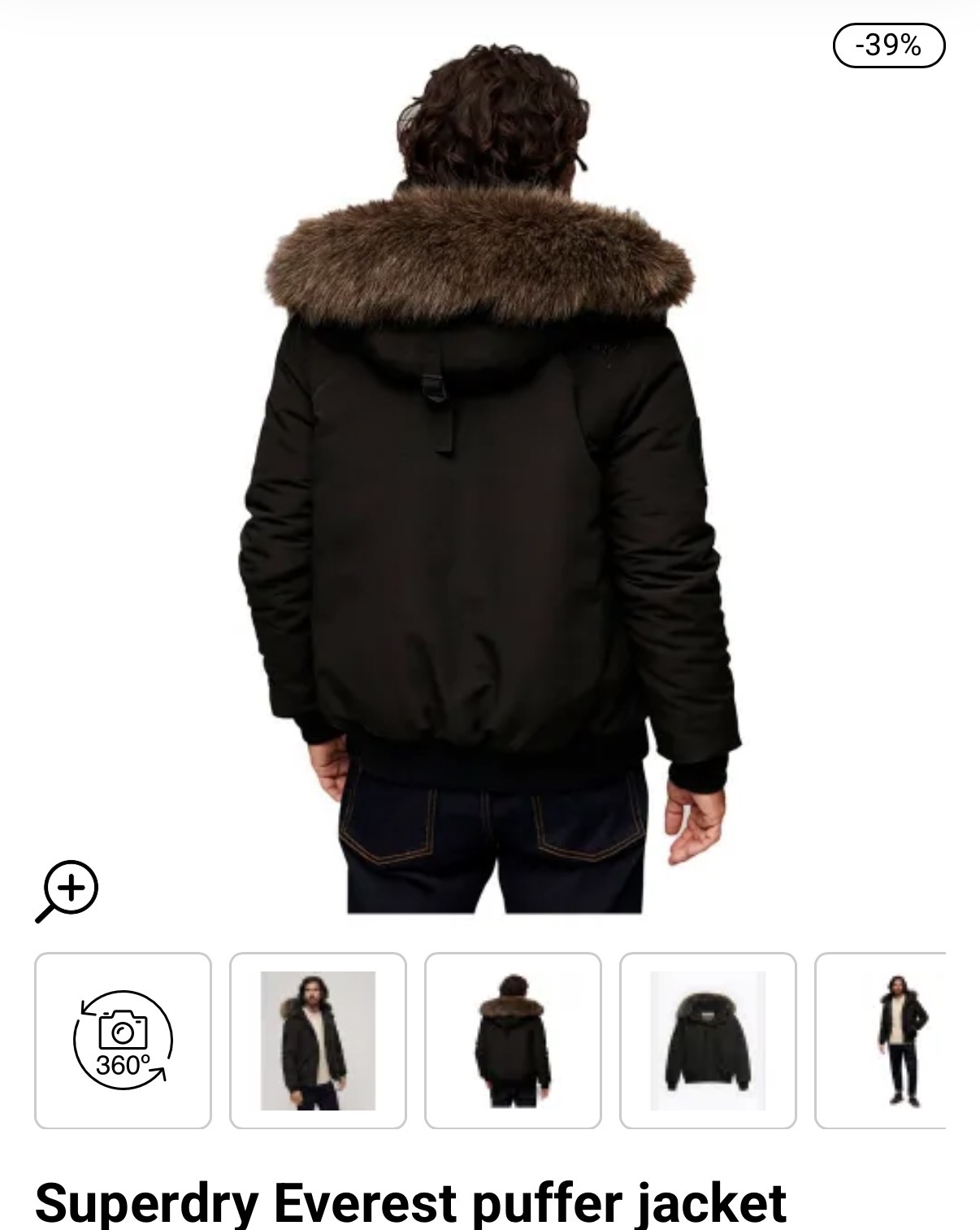This screenshot has width=980, height=1230.
Task: Zoom into the product image with magnifier
Action: click(67, 890)
